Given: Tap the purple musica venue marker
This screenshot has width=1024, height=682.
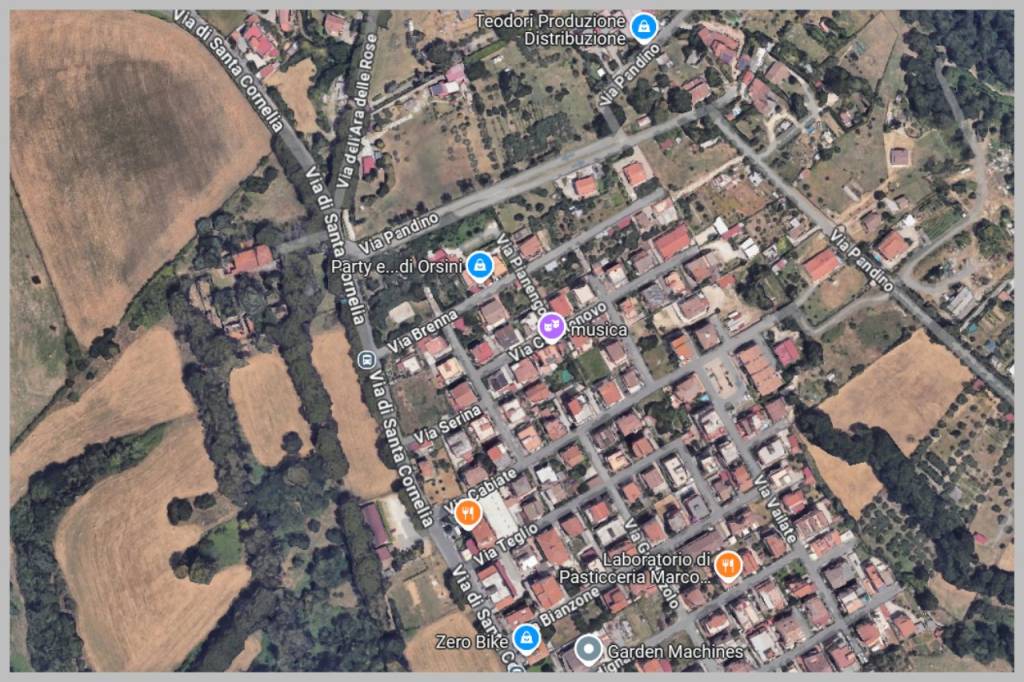Looking at the screenshot, I should pos(550,326).
